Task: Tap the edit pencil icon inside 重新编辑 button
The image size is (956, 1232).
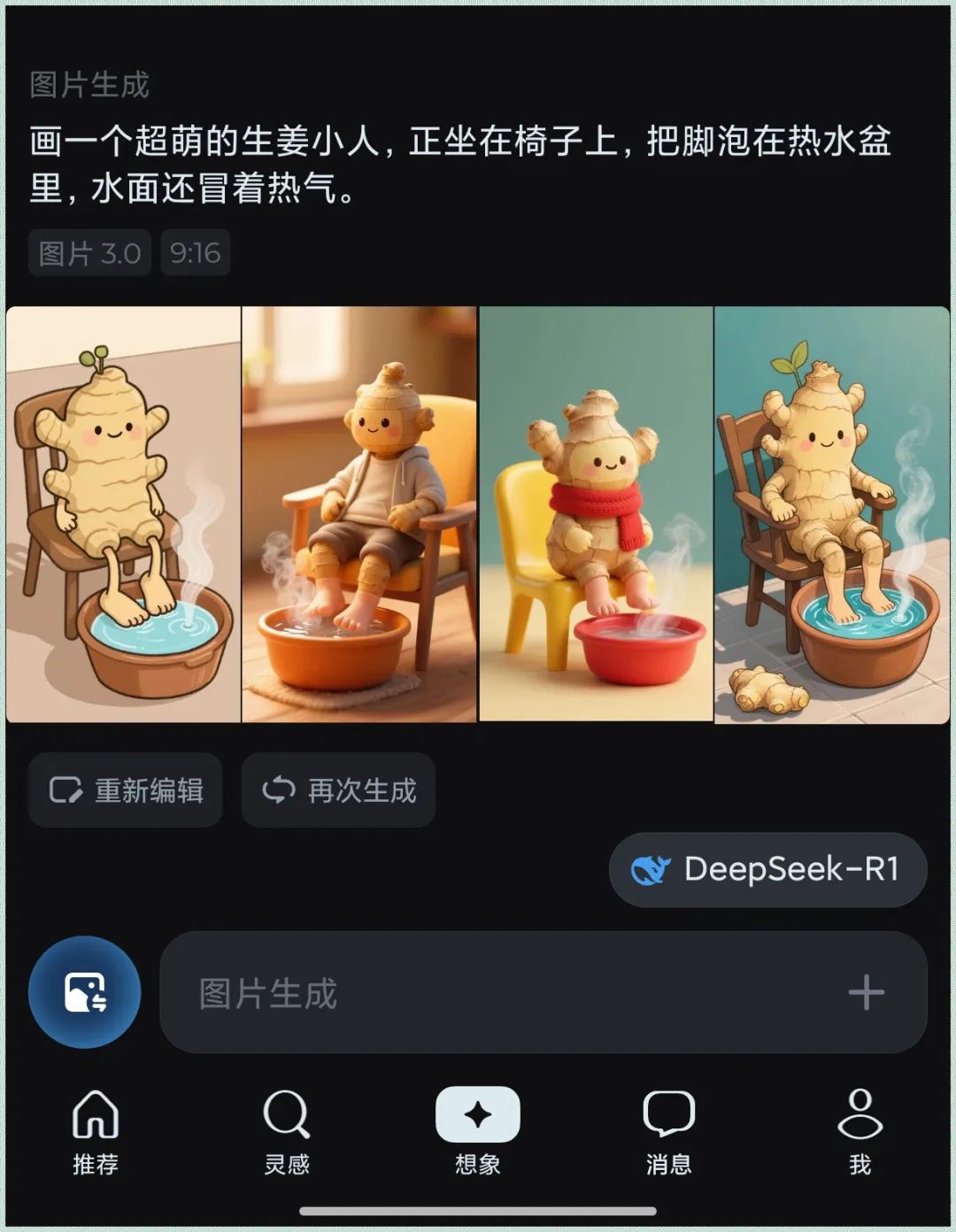Action: coord(66,790)
